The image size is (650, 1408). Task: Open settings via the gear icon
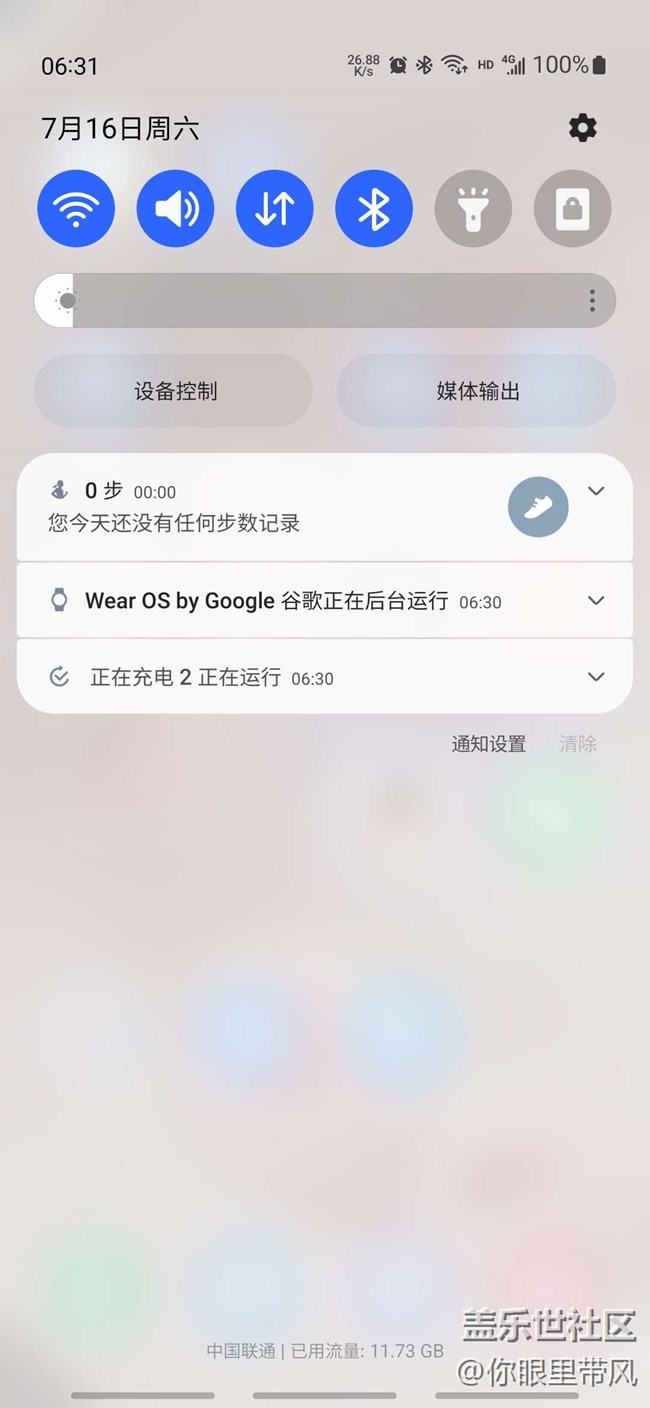tap(582, 128)
